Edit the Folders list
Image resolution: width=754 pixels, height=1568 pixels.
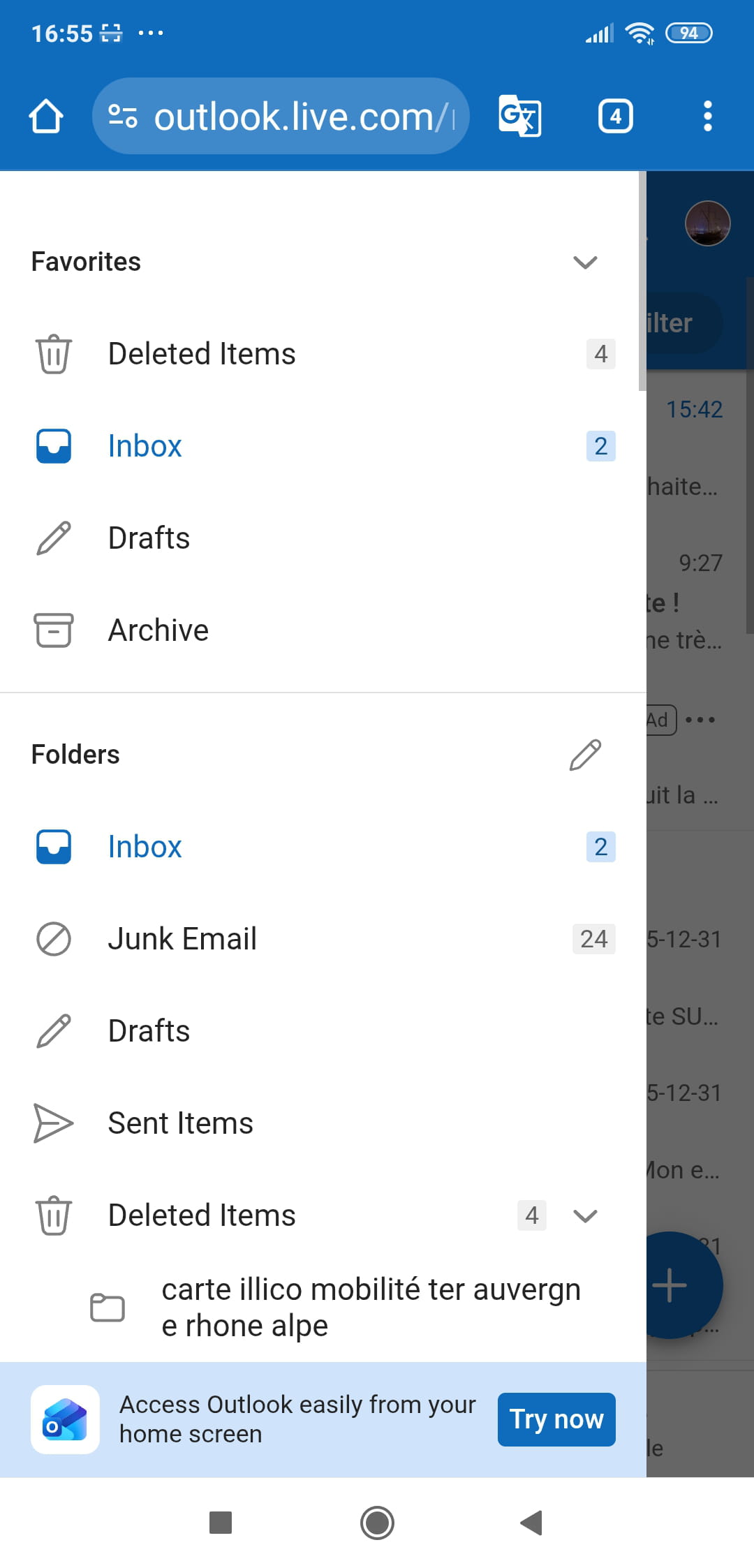(585, 755)
